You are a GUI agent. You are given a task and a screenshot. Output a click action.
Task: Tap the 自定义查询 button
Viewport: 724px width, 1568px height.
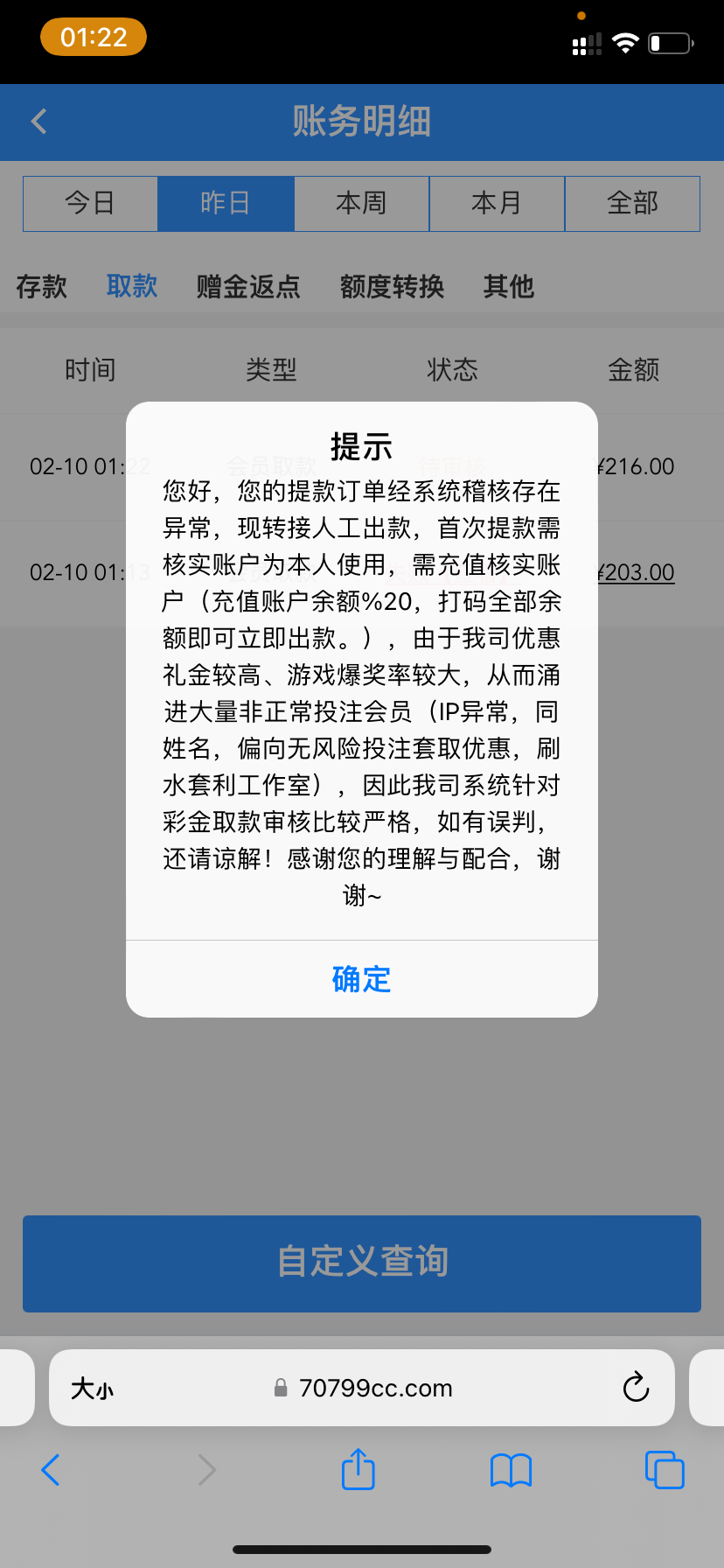pyautogui.click(x=361, y=1263)
